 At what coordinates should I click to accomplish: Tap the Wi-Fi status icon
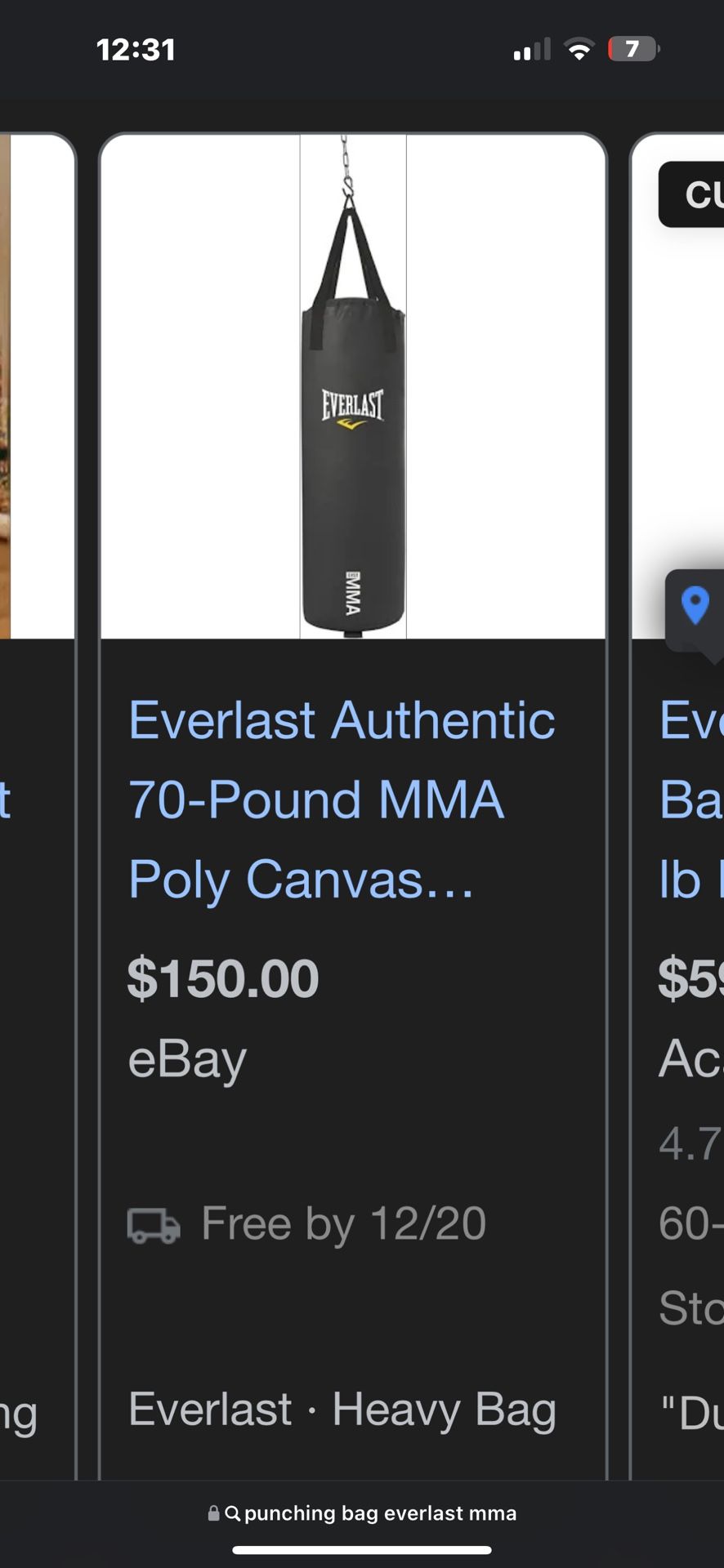(x=579, y=49)
